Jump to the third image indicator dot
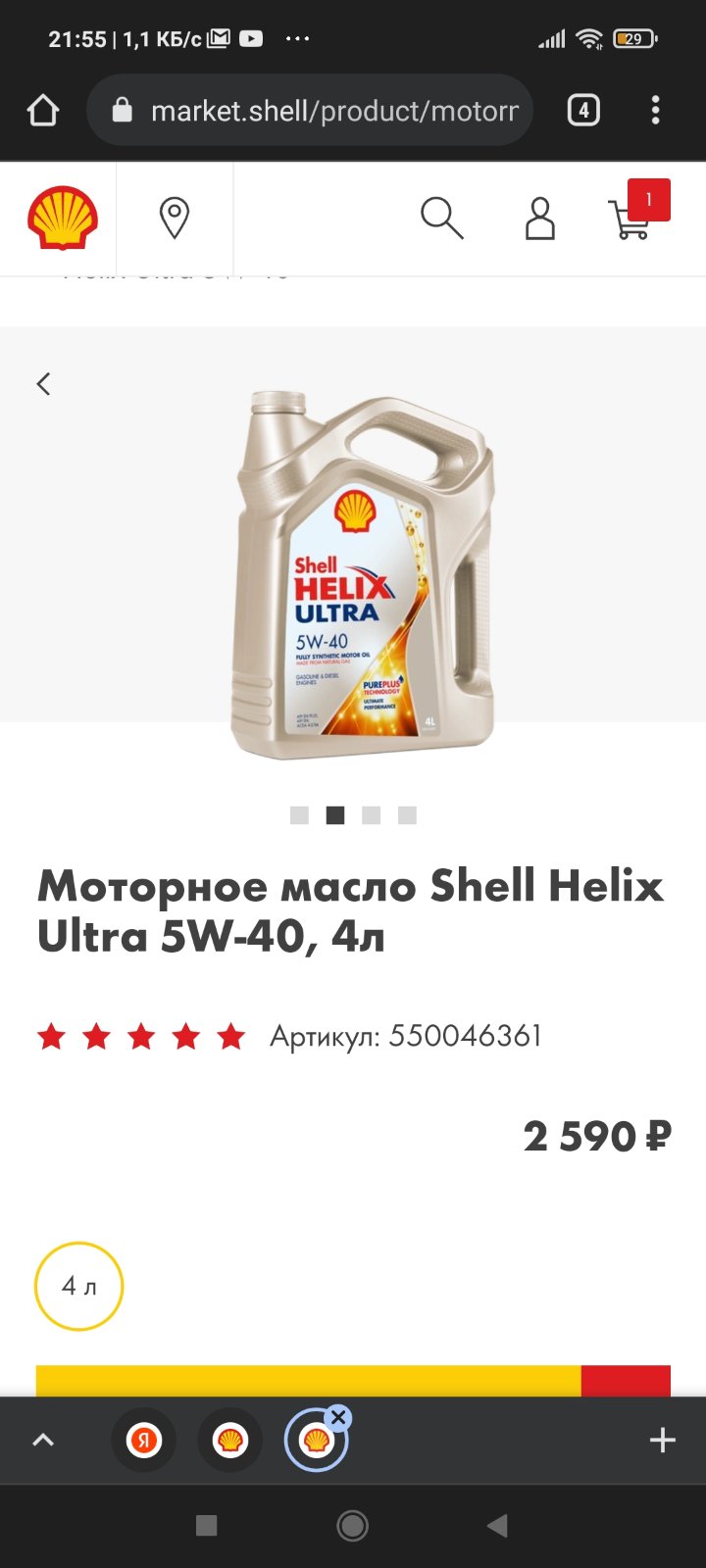This screenshot has width=706, height=1568. pos(371,815)
